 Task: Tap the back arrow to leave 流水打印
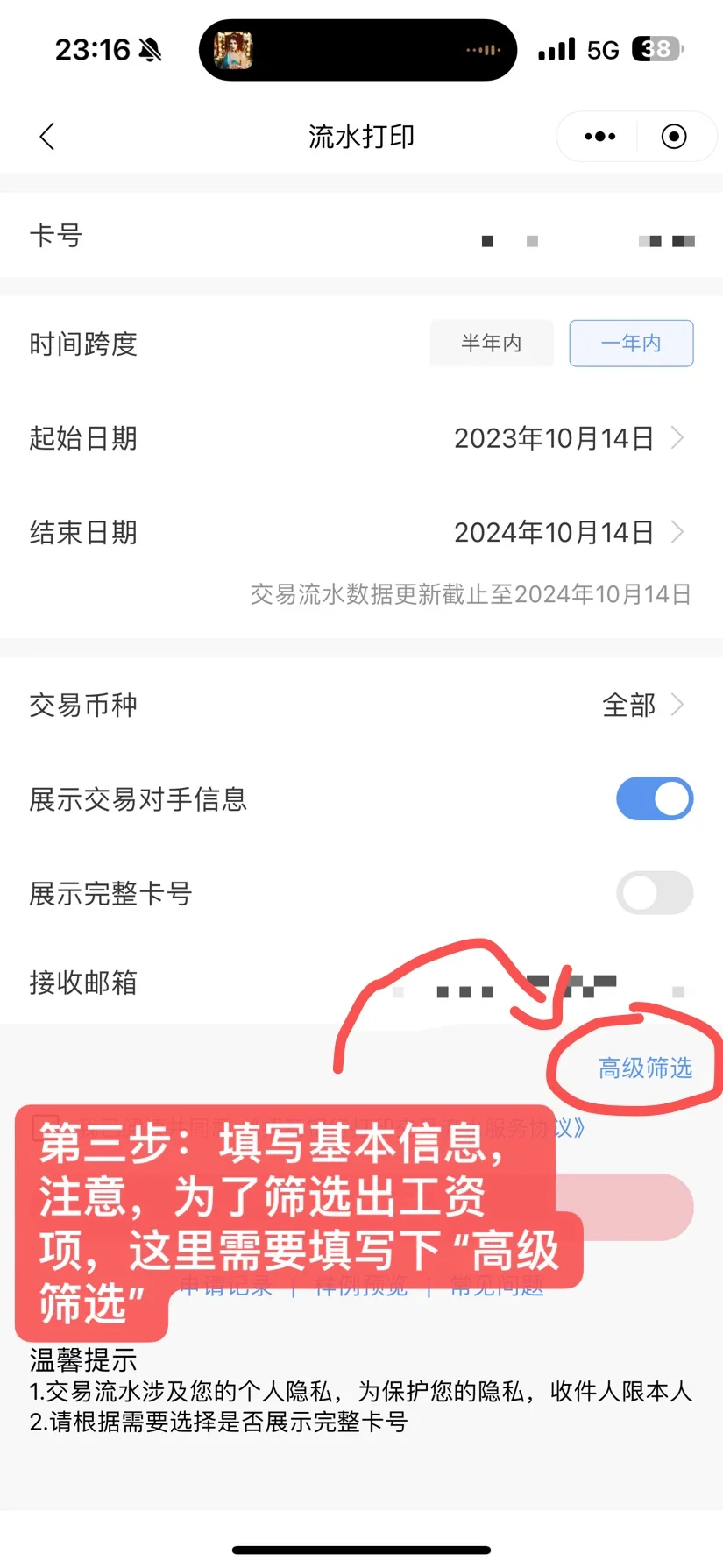tap(46, 137)
